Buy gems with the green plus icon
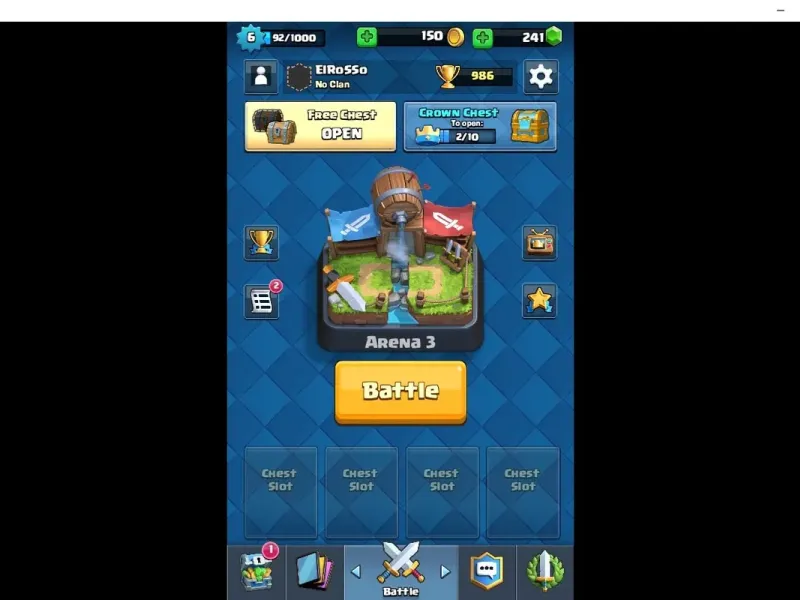Screen dimensions: 800x600 click(x=483, y=37)
